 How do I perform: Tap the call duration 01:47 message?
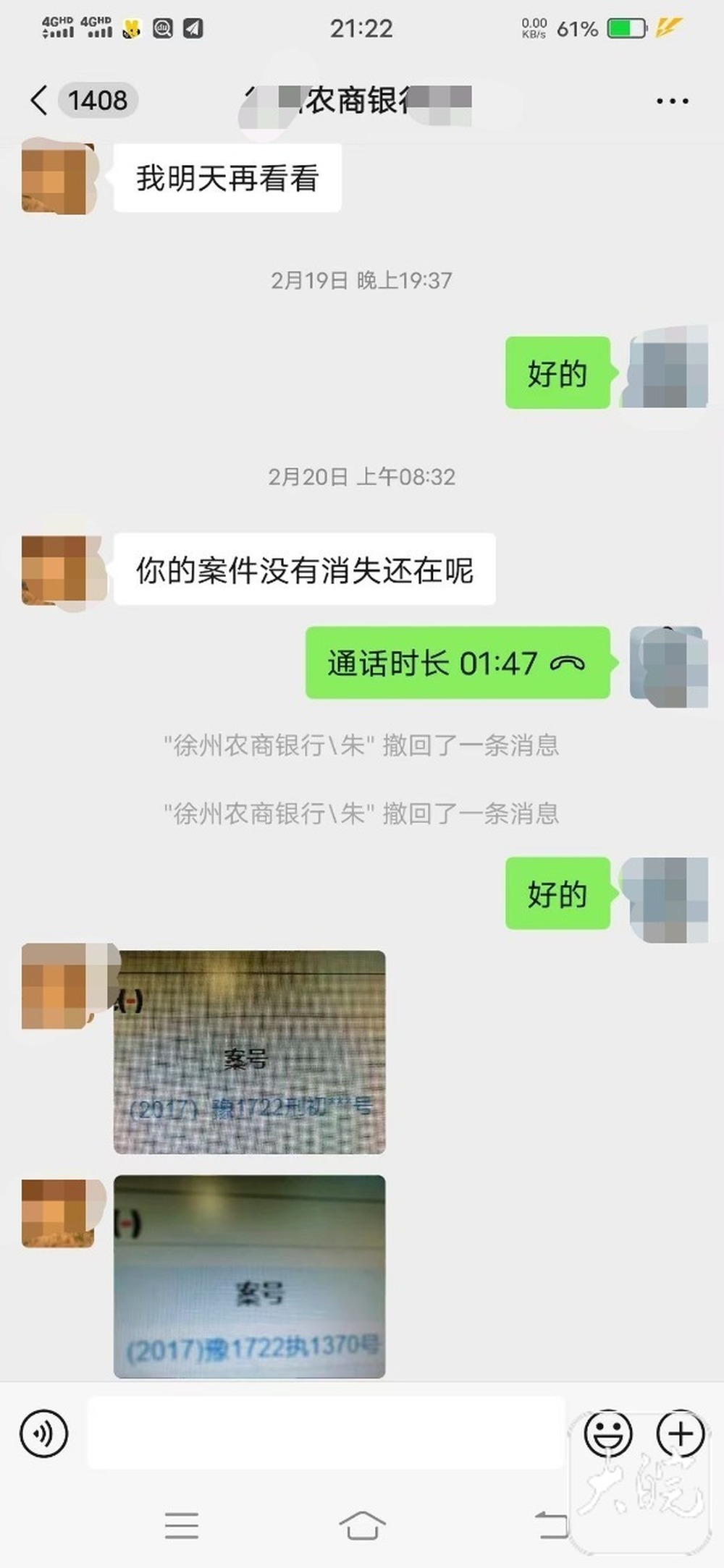[457, 663]
